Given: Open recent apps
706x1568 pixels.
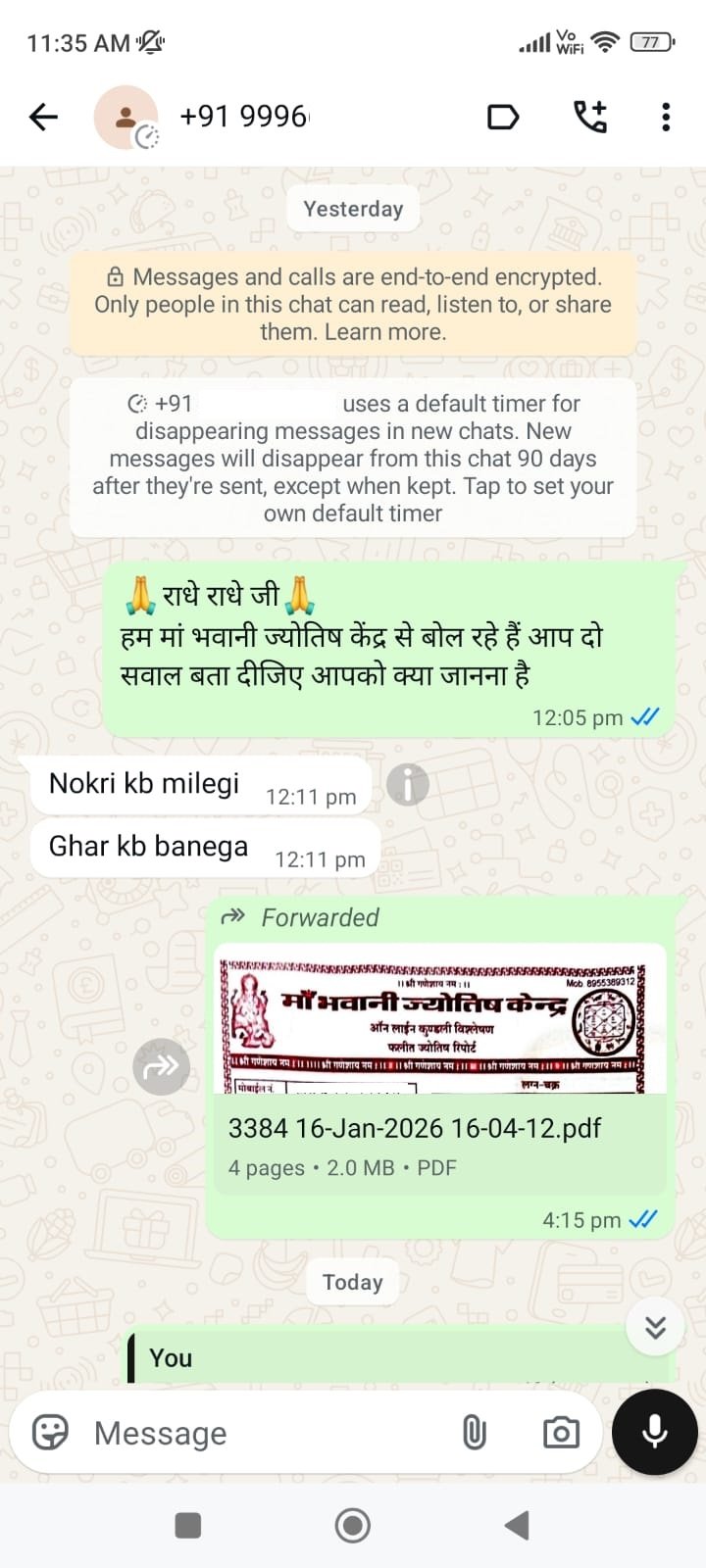Looking at the screenshot, I should (x=187, y=1525).
